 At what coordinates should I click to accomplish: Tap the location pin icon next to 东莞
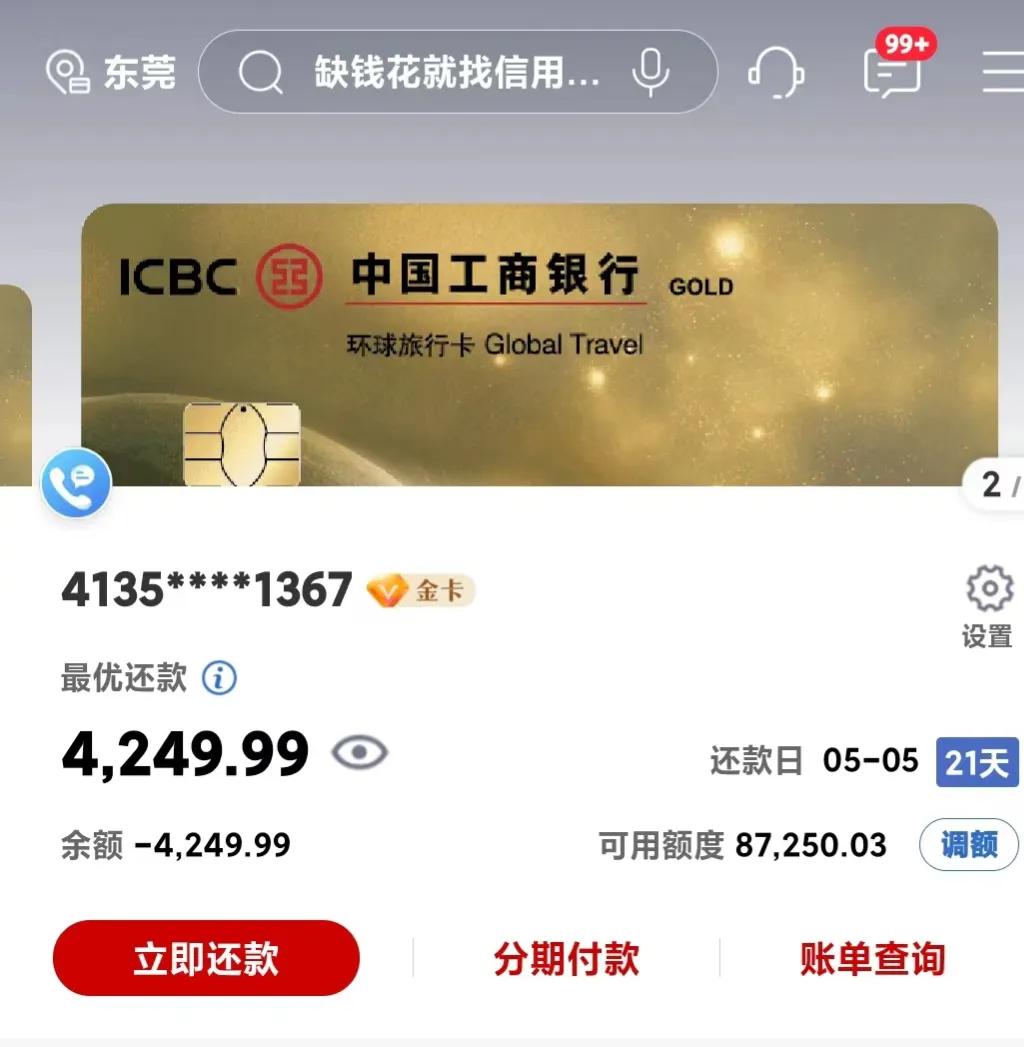(x=67, y=72)
